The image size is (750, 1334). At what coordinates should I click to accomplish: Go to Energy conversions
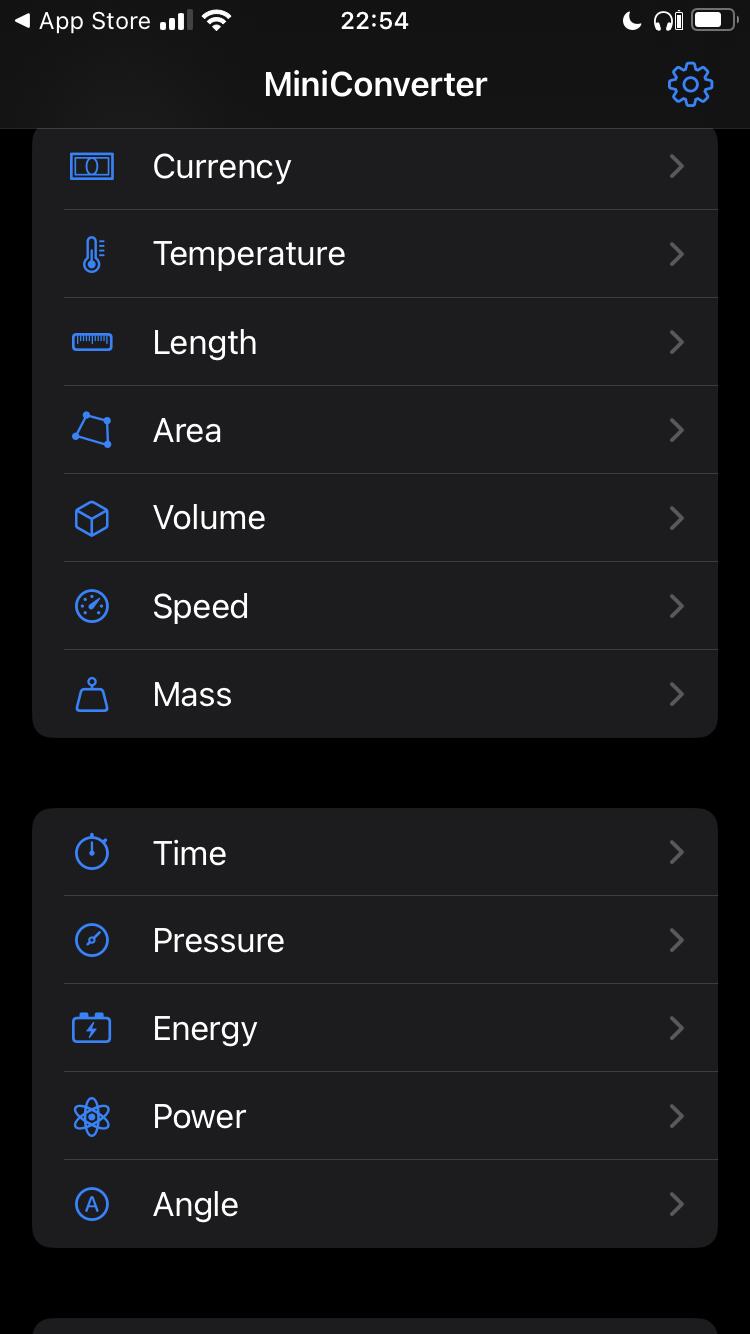click(x=375, y=1028)
